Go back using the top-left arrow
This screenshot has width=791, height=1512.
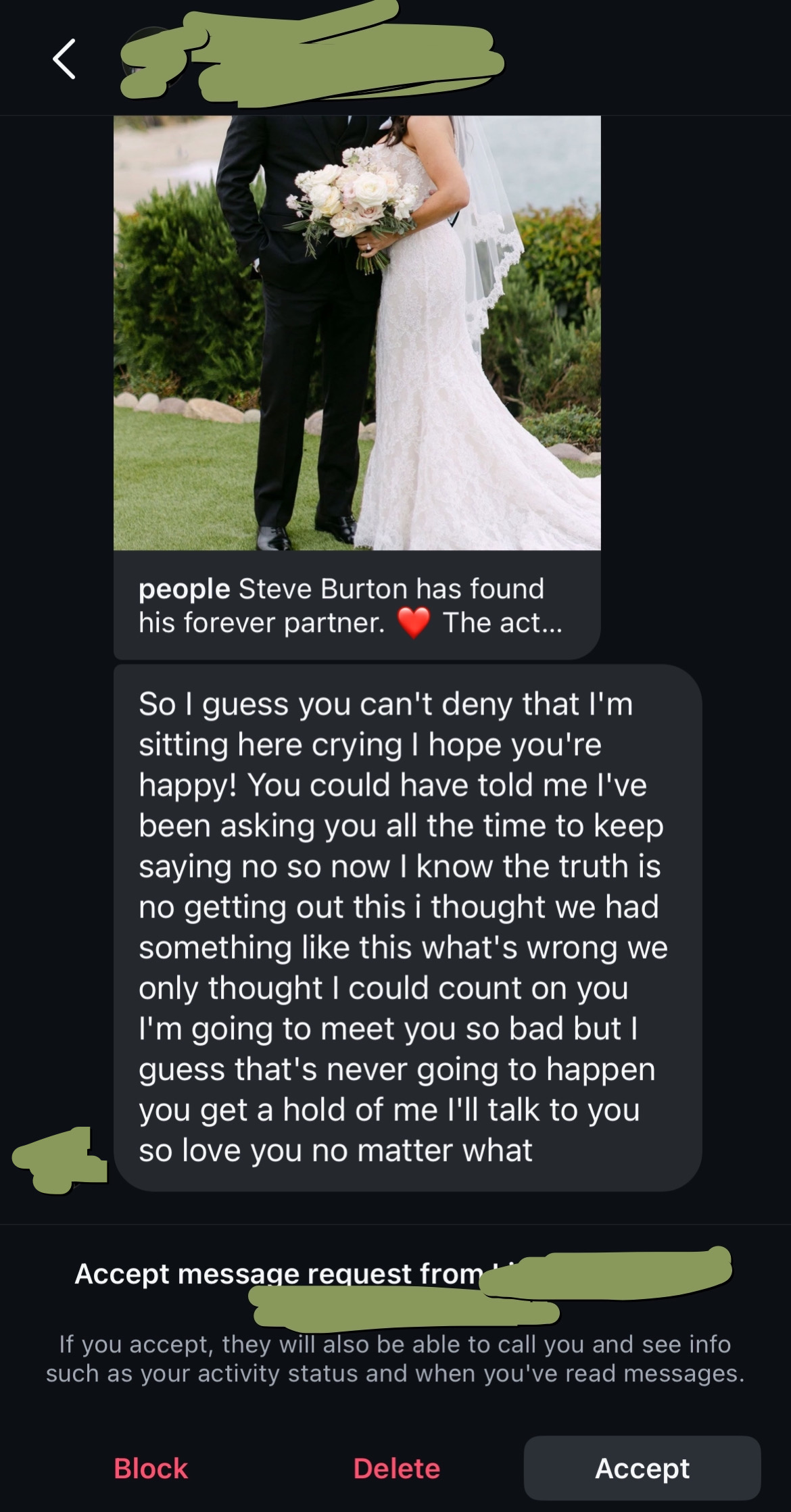point(64,59)
